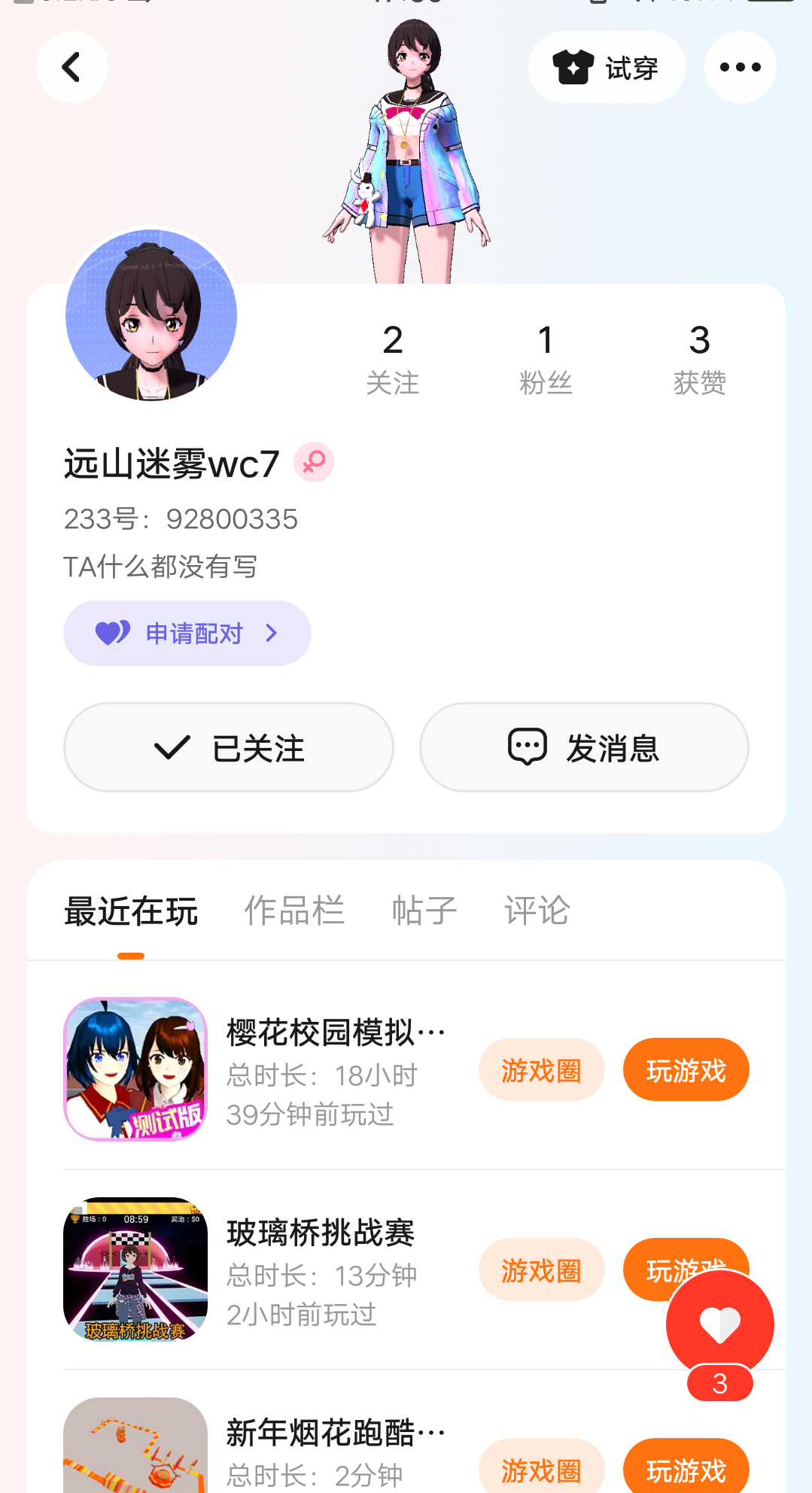The image size is (812, 1493).
Task: Unfollow via the 已关注 button
Action: tap(229, 747)
